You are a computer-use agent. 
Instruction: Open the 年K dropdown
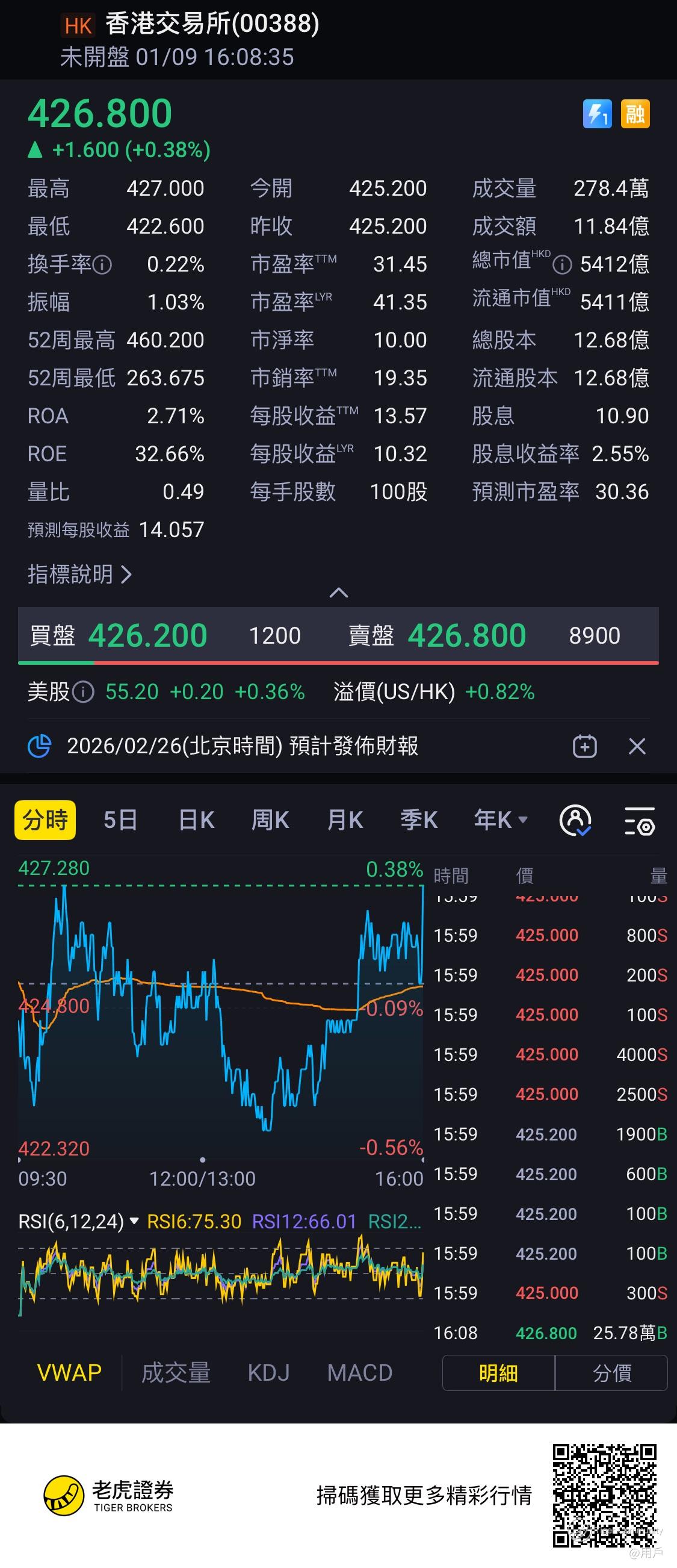coord(500,820)
